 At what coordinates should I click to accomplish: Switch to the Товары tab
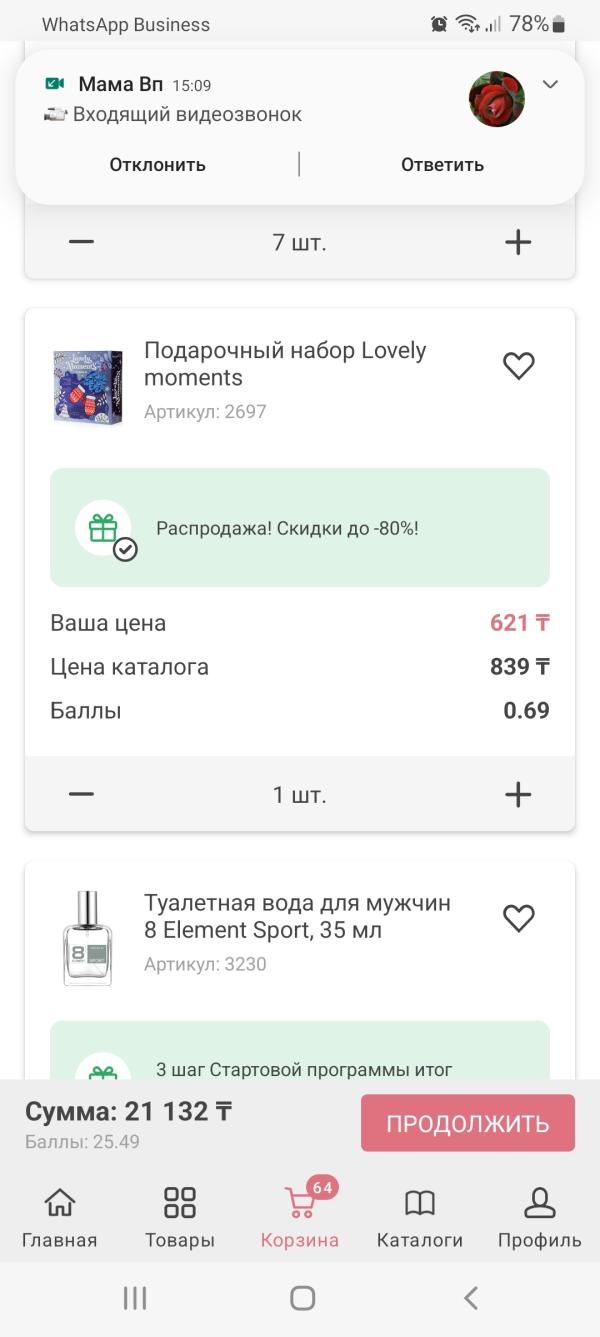180,1217
